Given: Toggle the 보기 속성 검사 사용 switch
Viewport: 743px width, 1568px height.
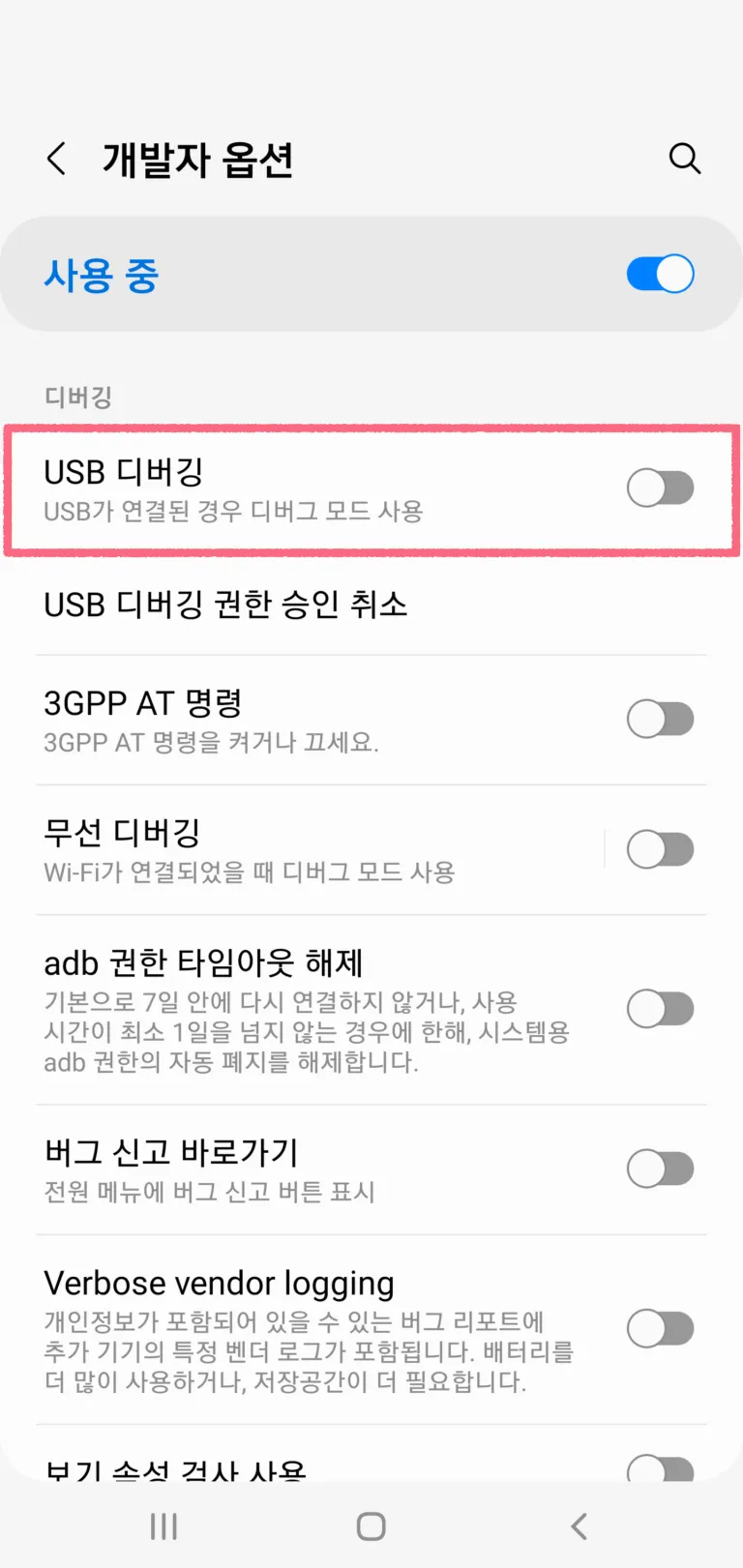Looking at the screenshot, I should (661, 1466).
